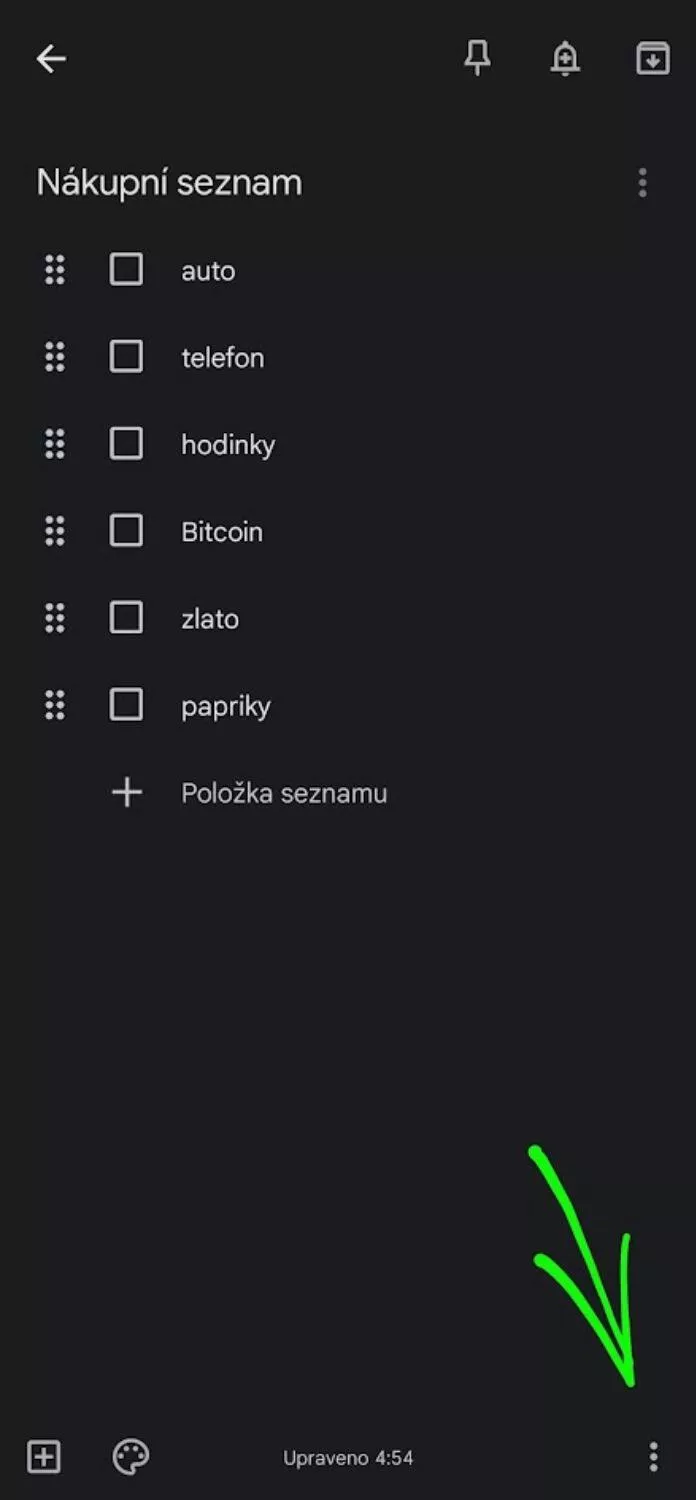This screenshot has width=696, height=1500.
Task: Archive this note
Action: [x=653, y=59]
